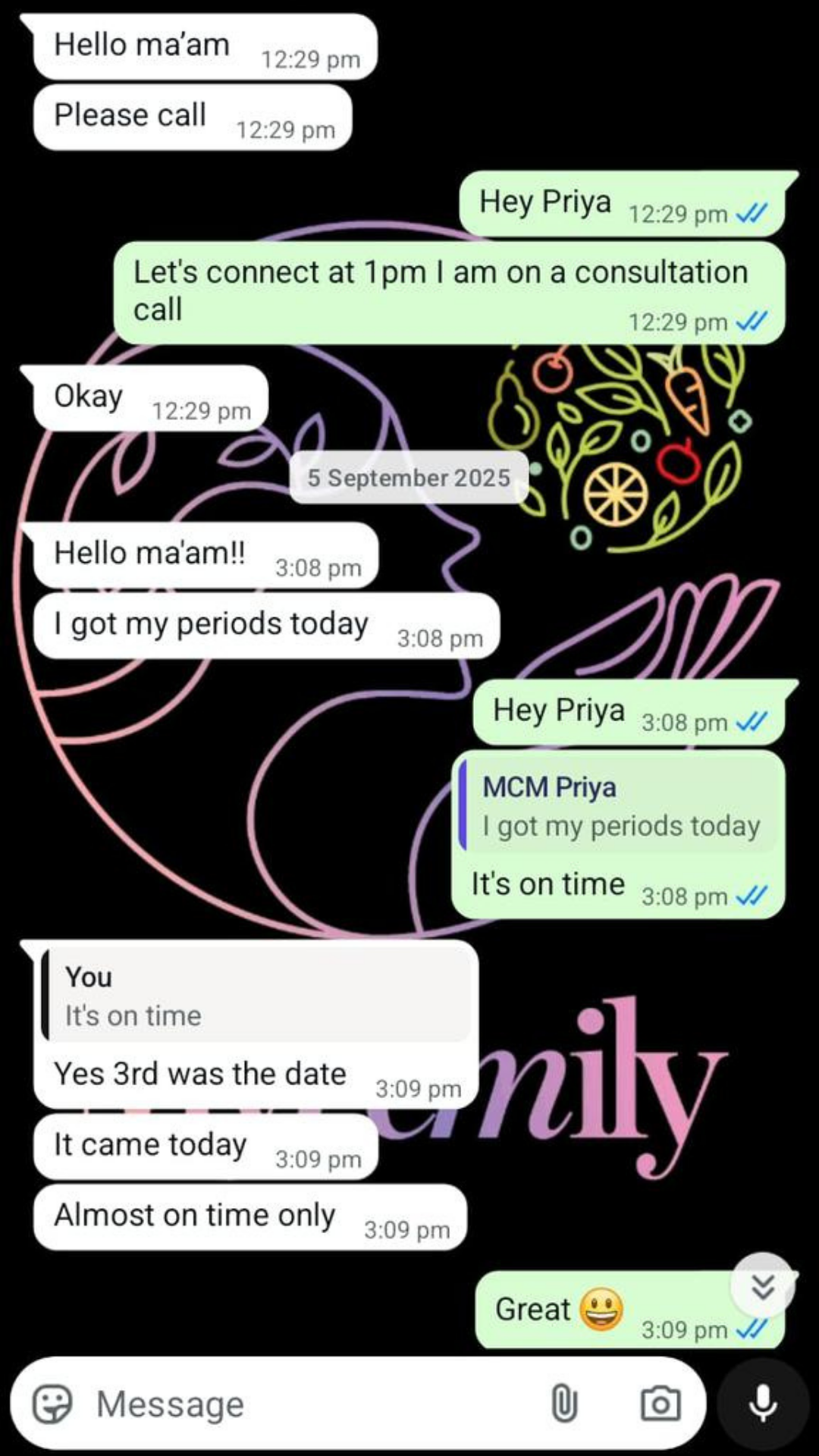Viewport: 819px width, 1456px height.
Task: Jump to latest messages arrow
Action: click(x=762, y=1285)
